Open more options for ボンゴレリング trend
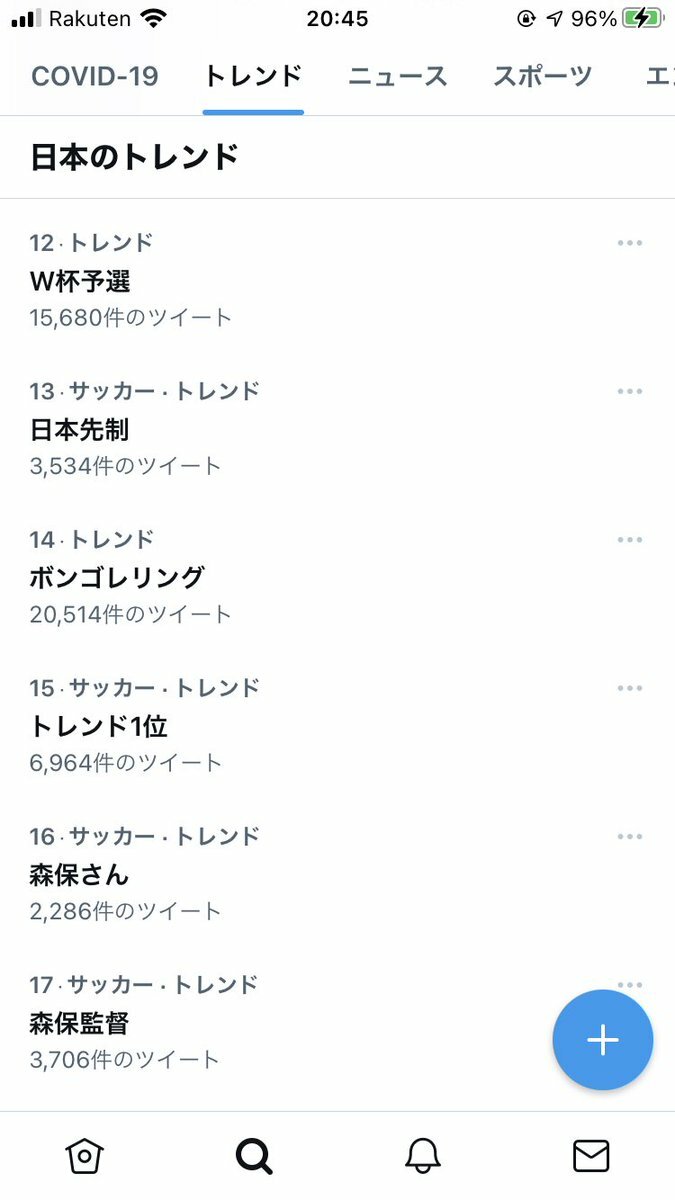The height and width of the screenshot is (1200, 675). 630,540
